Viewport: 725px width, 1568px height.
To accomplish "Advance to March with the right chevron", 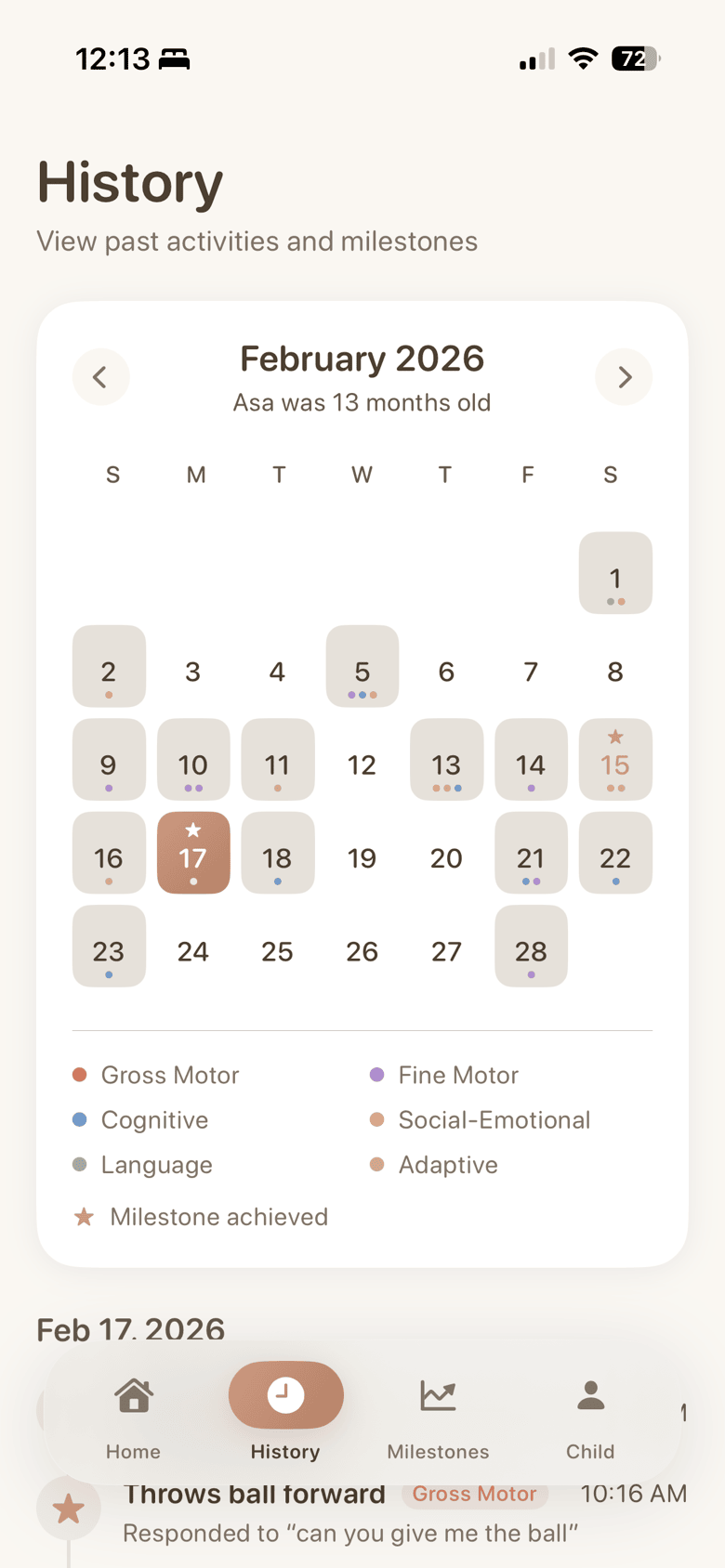I will (x=624, y=377).
